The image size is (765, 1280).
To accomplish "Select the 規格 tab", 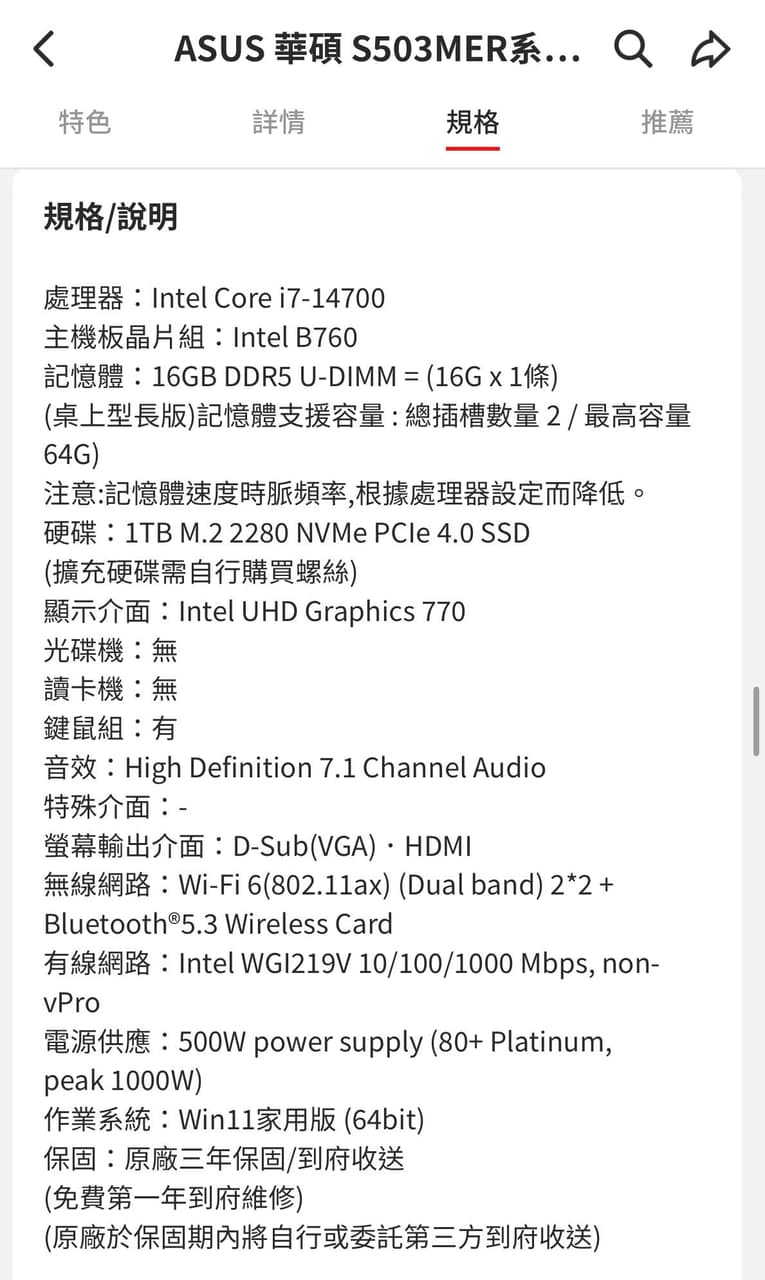I will [473, 123].
